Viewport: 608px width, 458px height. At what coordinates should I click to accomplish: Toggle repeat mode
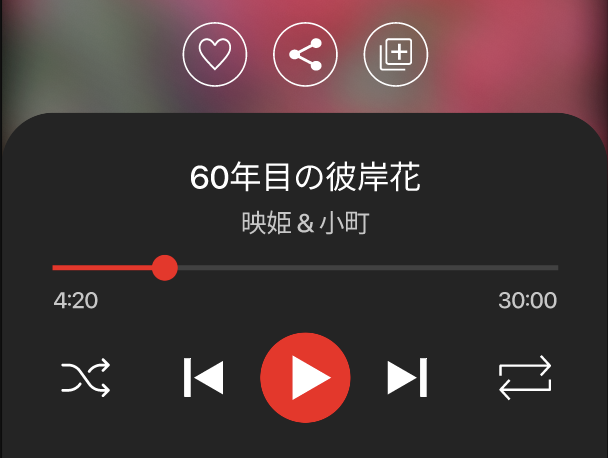pos(525,378)
